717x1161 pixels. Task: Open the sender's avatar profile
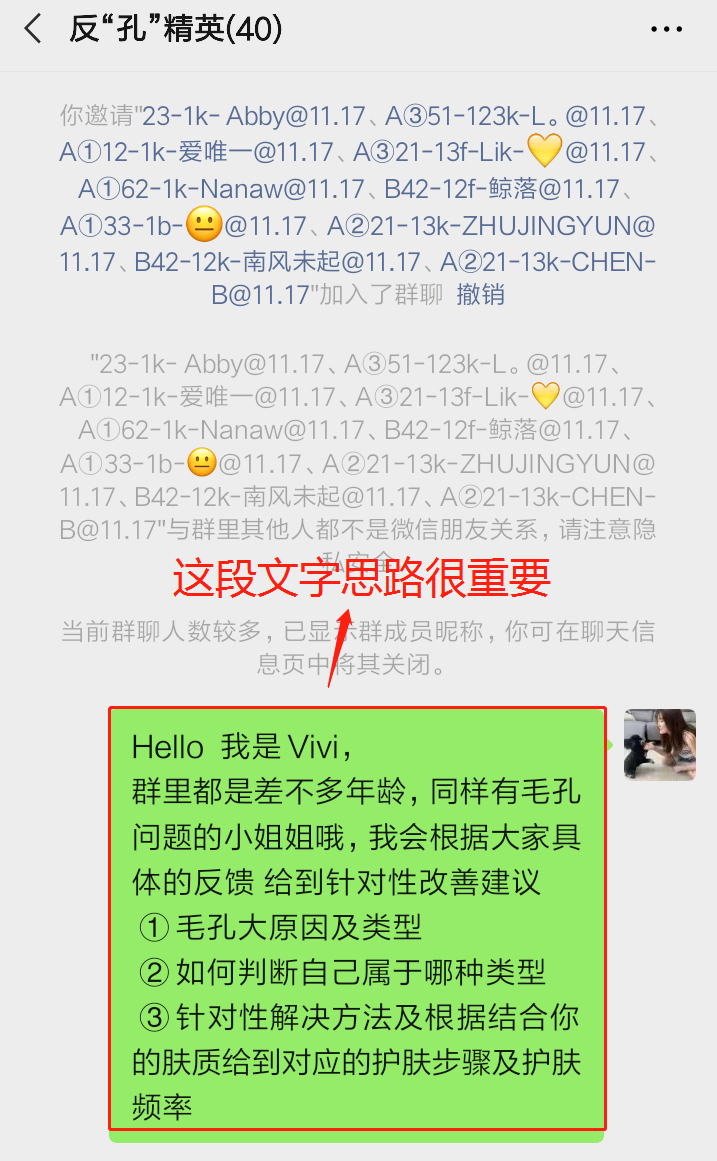(x=659, y=745)
